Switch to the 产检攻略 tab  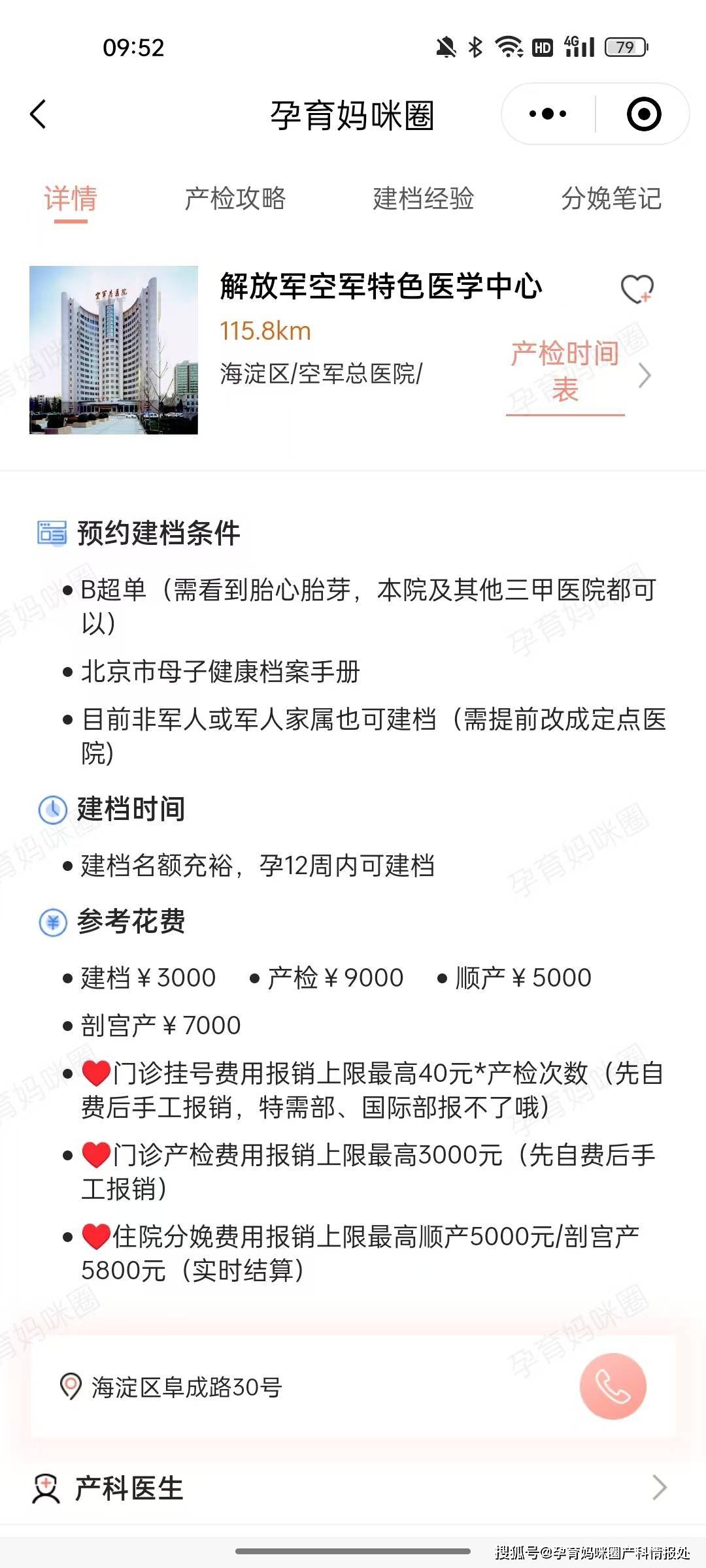click(x=235, y=199)
